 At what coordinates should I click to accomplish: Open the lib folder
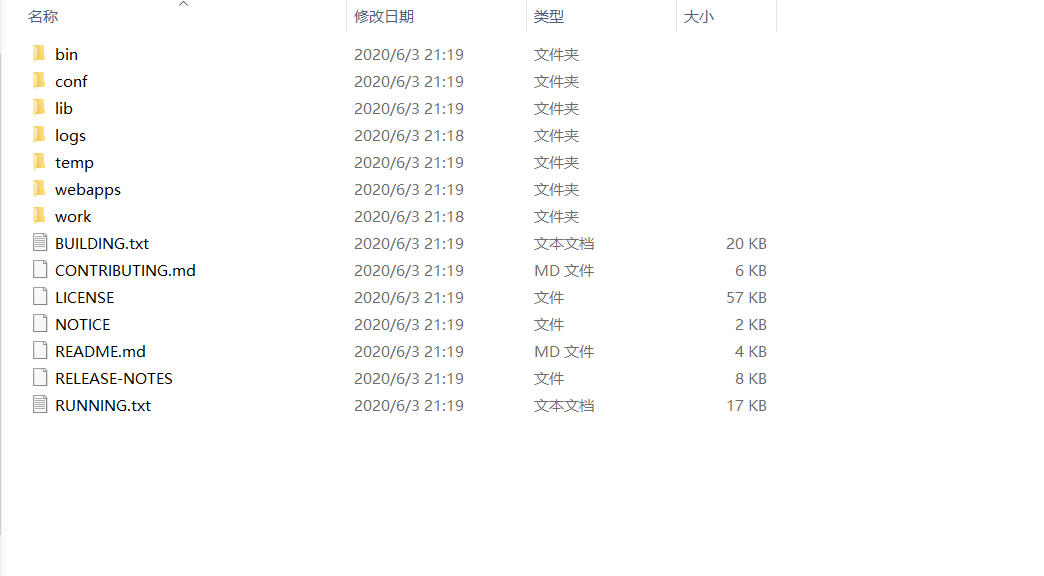click(63, 108)
